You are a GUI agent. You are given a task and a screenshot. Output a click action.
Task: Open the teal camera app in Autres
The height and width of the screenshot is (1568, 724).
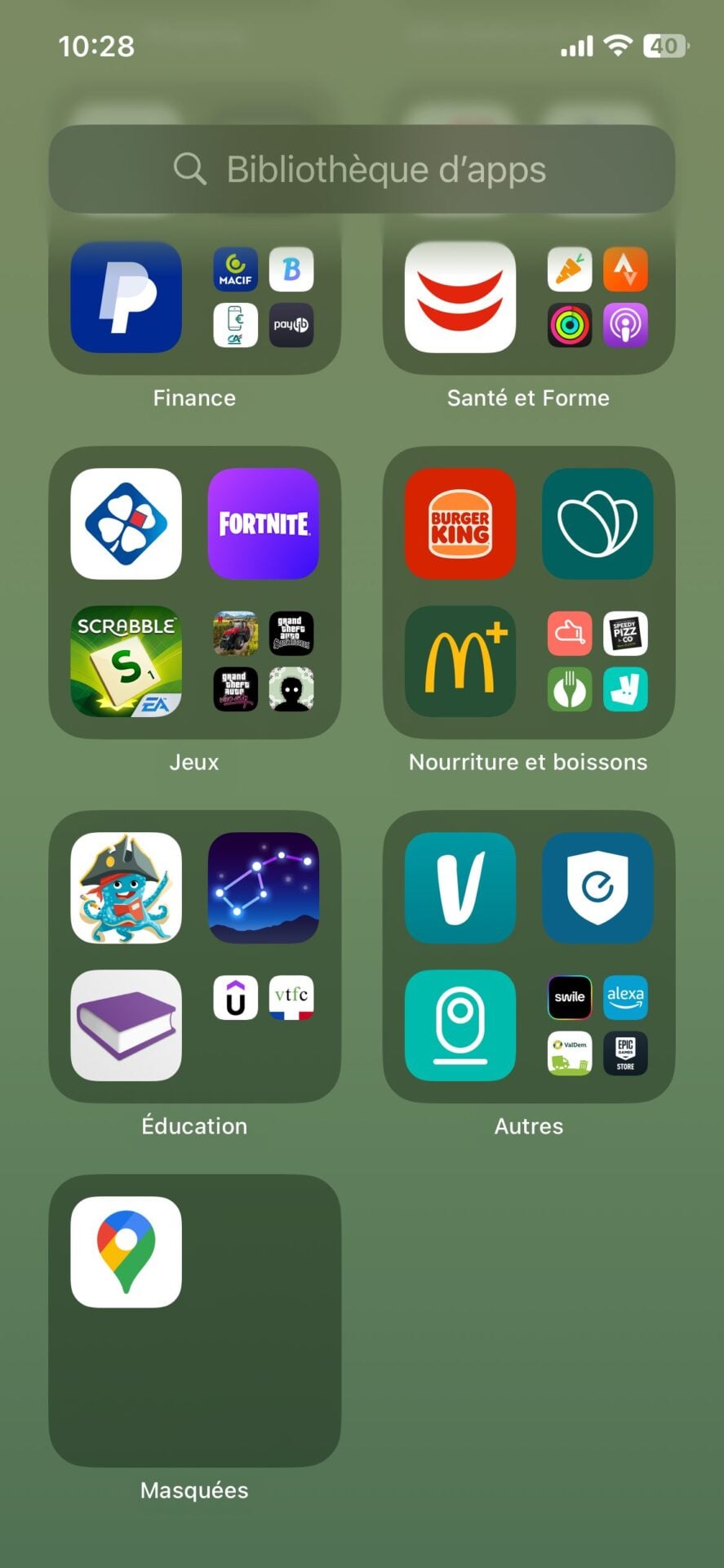460,1025
